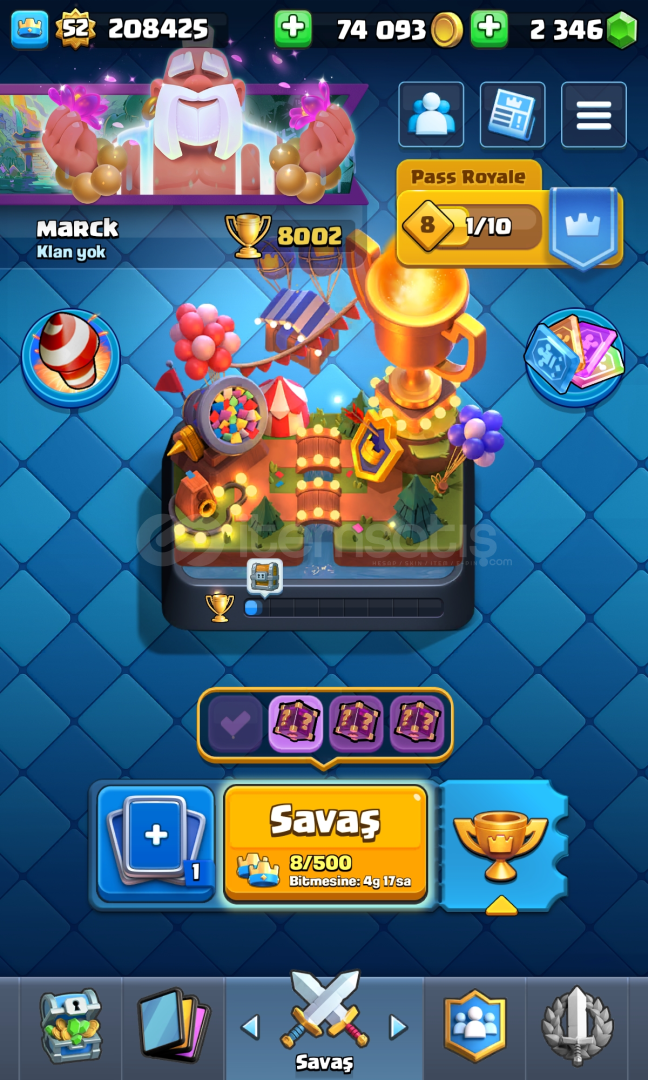The image size is (648, 1080).
Task: Buy gems using the plus button
Action: (489, 29)
